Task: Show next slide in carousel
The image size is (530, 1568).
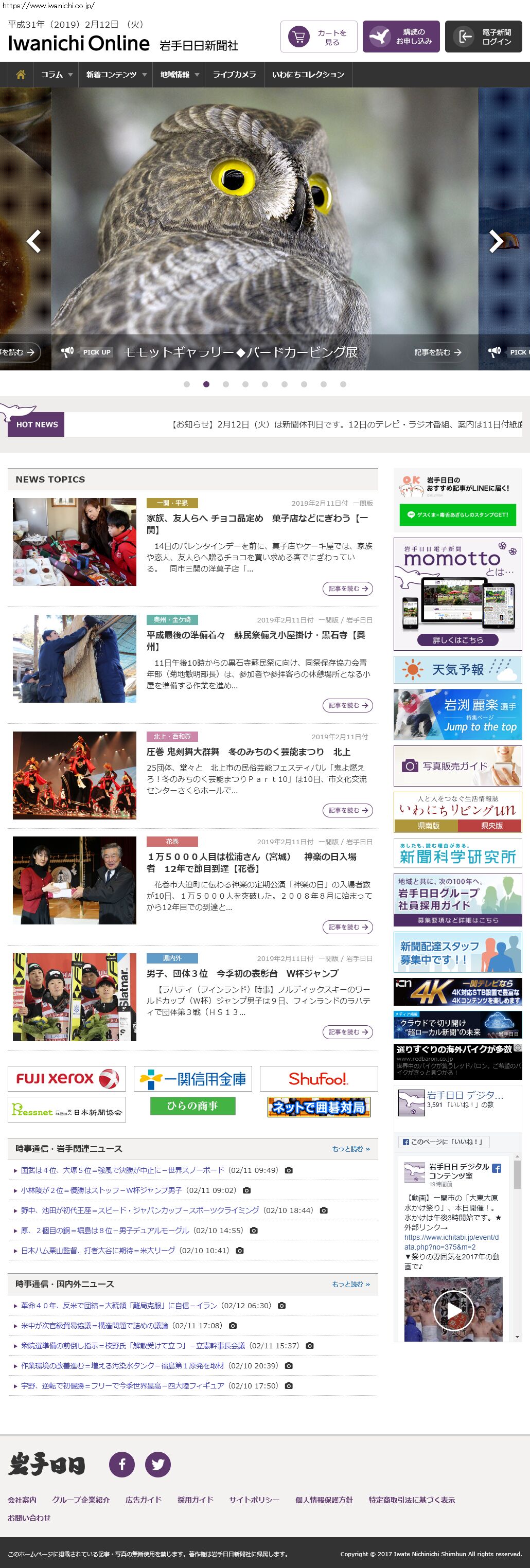Action: pos(496,242)
